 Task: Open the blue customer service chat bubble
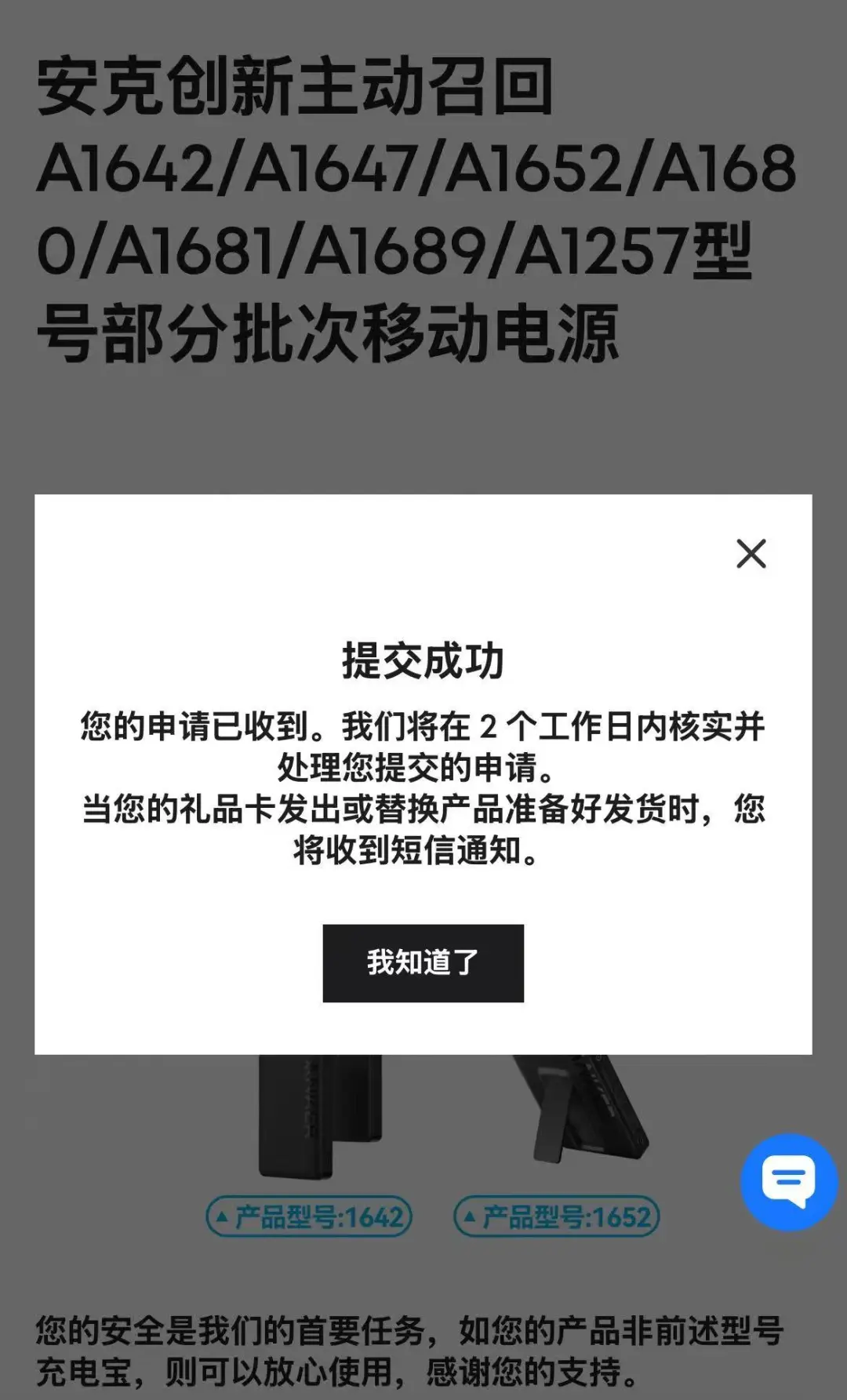788,1181
